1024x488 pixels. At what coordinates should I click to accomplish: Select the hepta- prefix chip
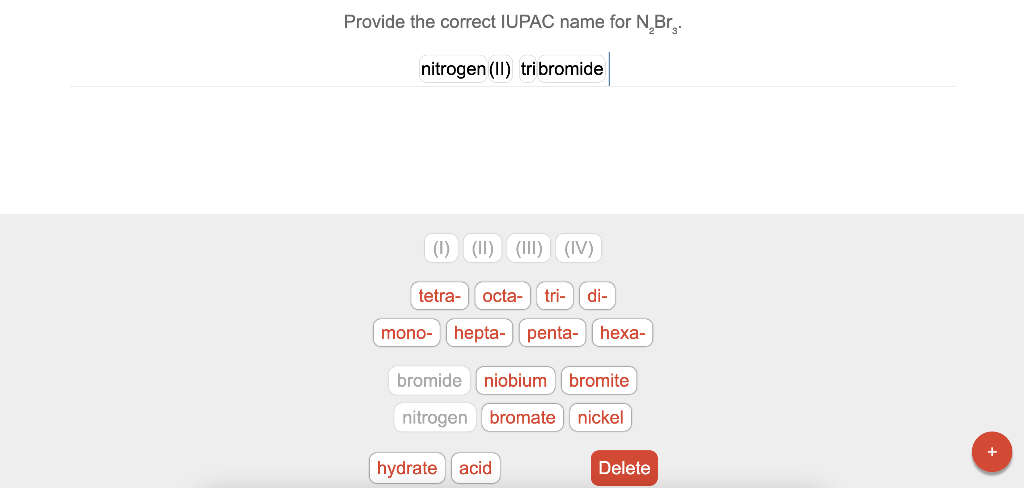pos(479,332)
